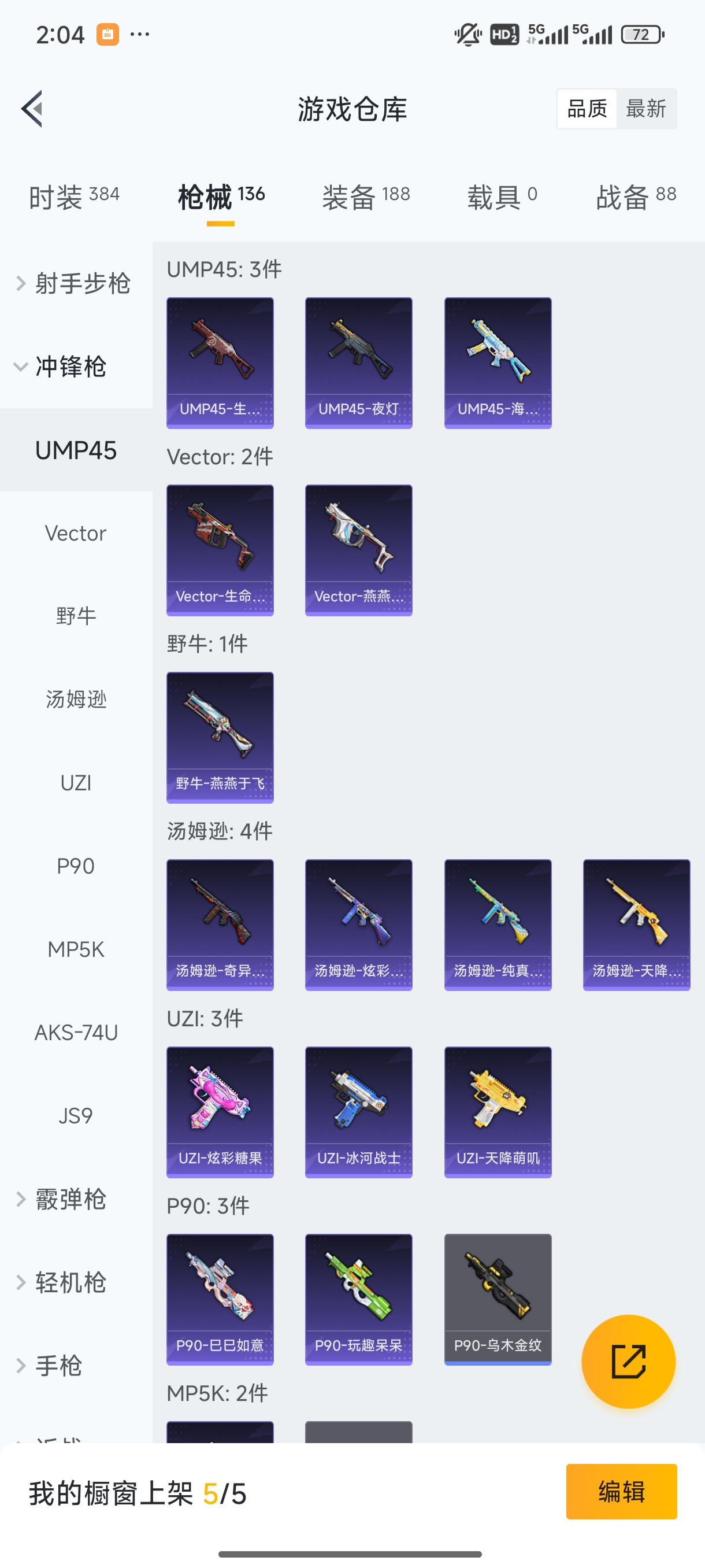Open the UZI-冰河战士 skin
705x1568 pixels.
(x=358, y=1112)
